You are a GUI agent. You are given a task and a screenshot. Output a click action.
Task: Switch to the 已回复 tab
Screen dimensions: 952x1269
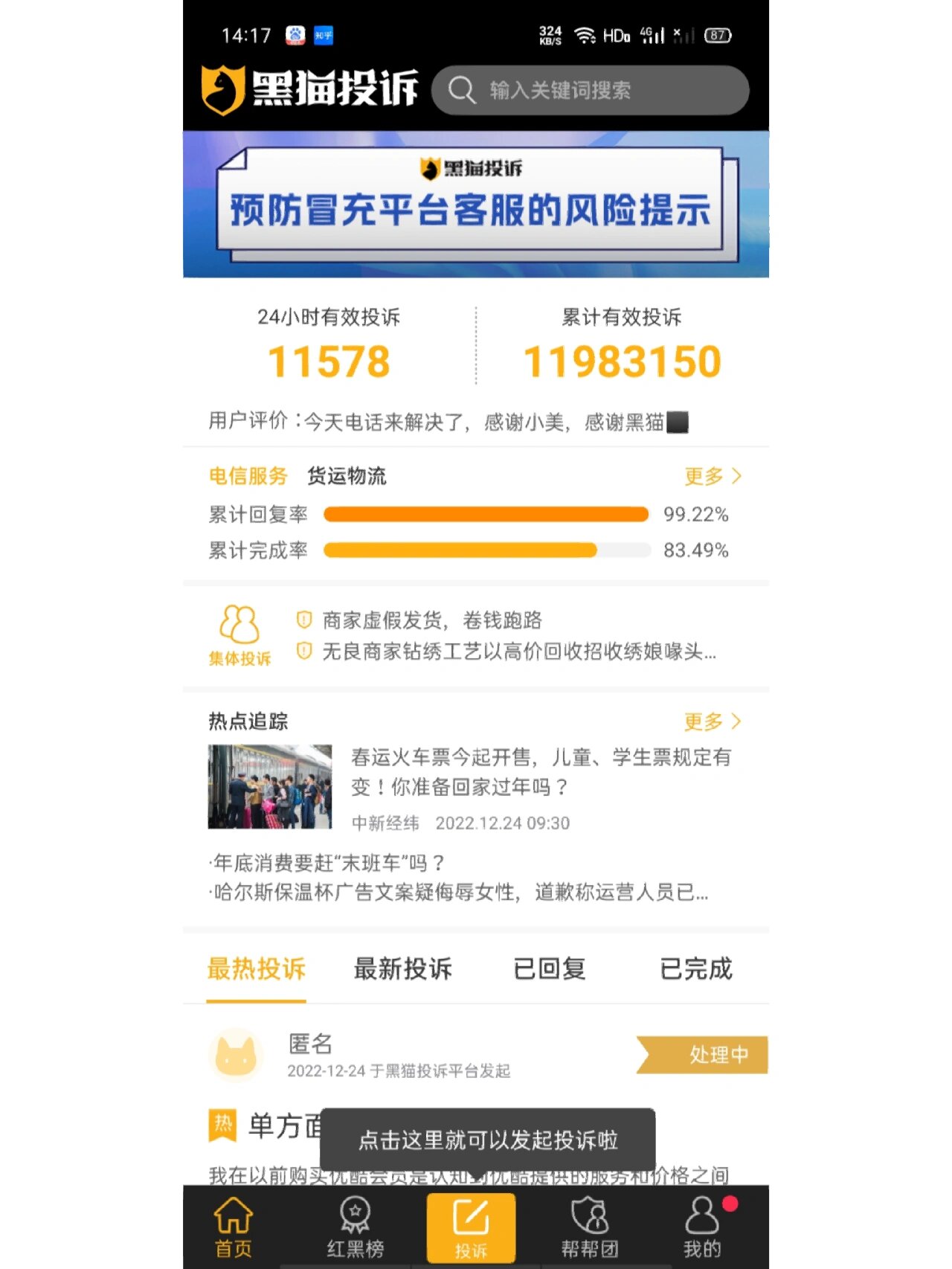pyautogui.click(x=550, y=968)
